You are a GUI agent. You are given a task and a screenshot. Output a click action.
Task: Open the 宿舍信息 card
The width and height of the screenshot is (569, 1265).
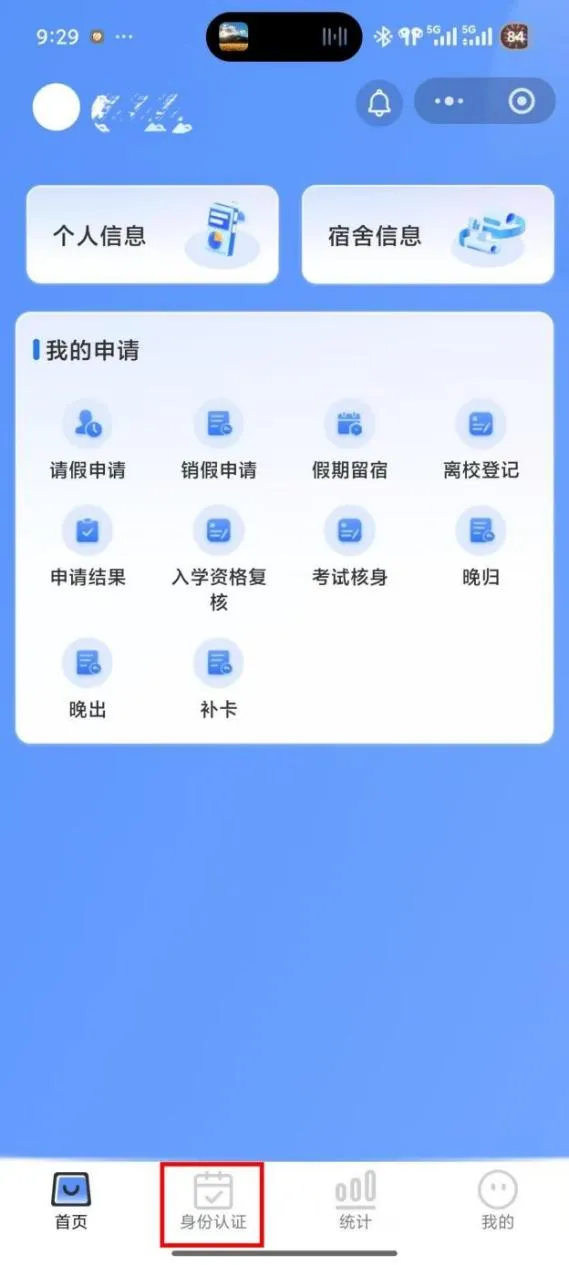pyautogui.click(x=428, y=235)
